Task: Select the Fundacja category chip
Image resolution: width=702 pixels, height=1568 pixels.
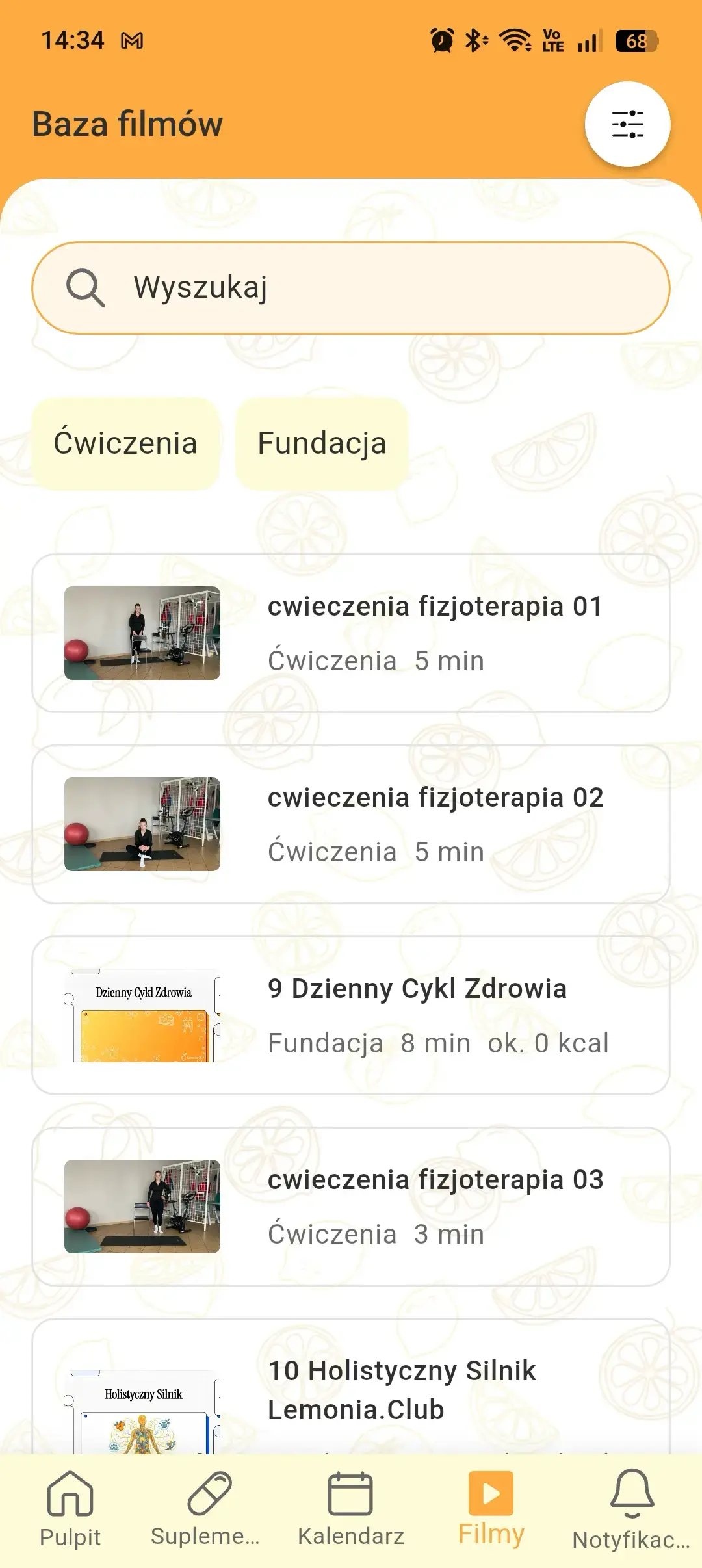Action: 322,443
